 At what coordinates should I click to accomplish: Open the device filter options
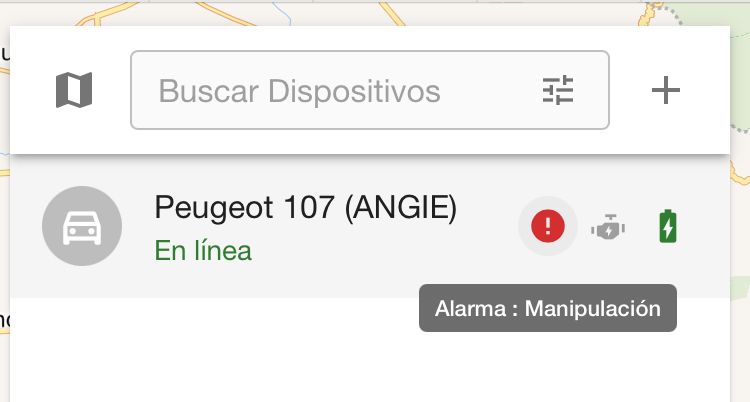pyautogui.click(x=559, y=91)
